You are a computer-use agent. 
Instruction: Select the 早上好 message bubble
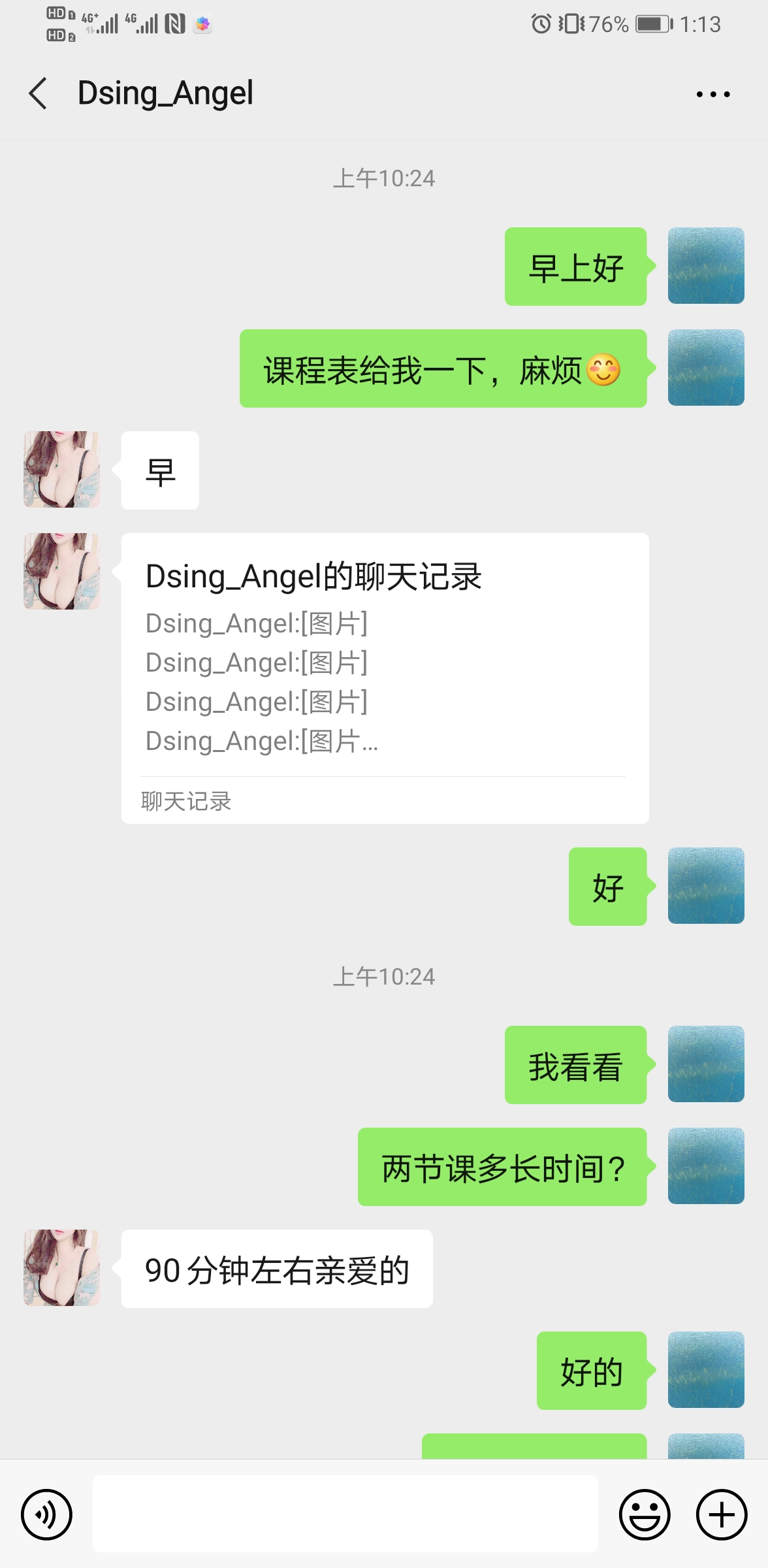coord(575,266)
